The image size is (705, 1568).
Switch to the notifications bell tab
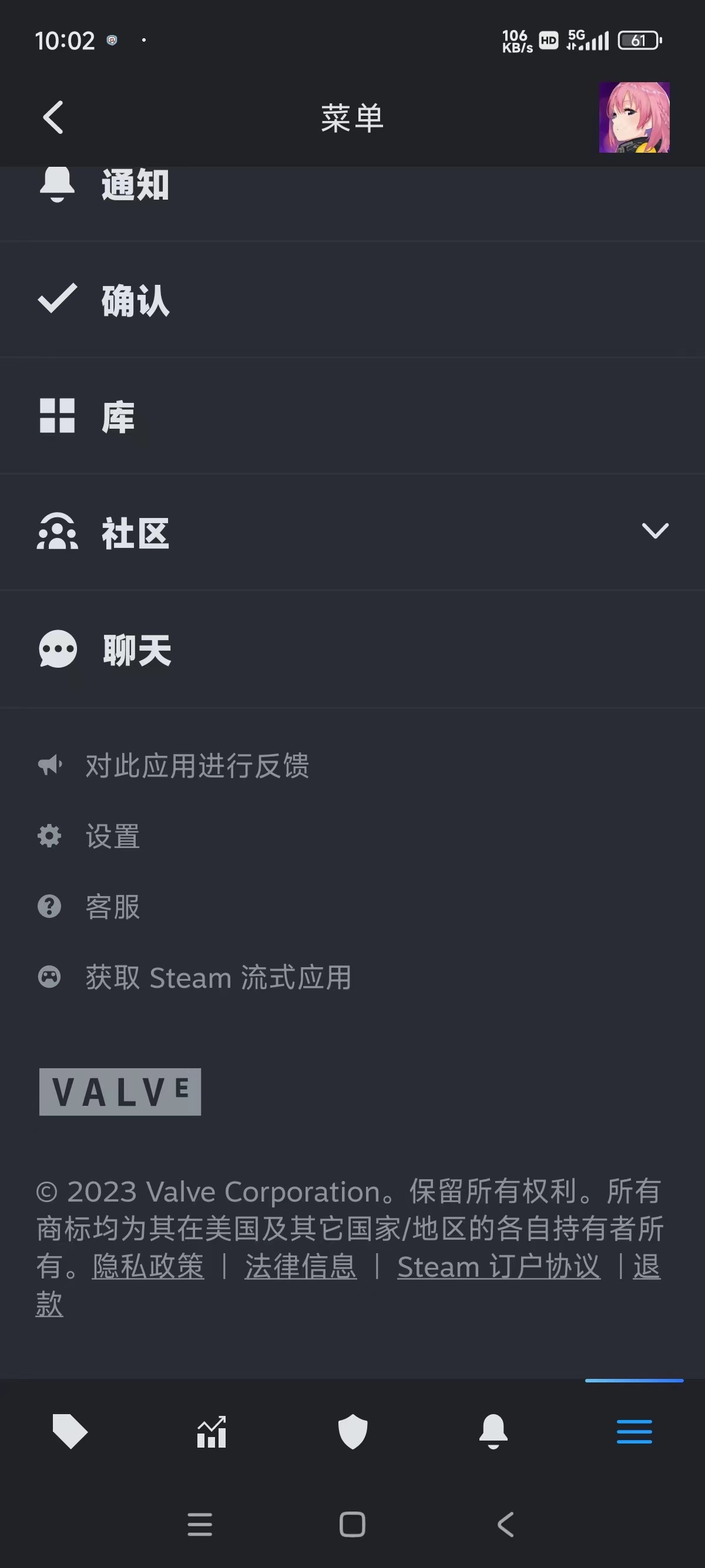point(493,1431)
